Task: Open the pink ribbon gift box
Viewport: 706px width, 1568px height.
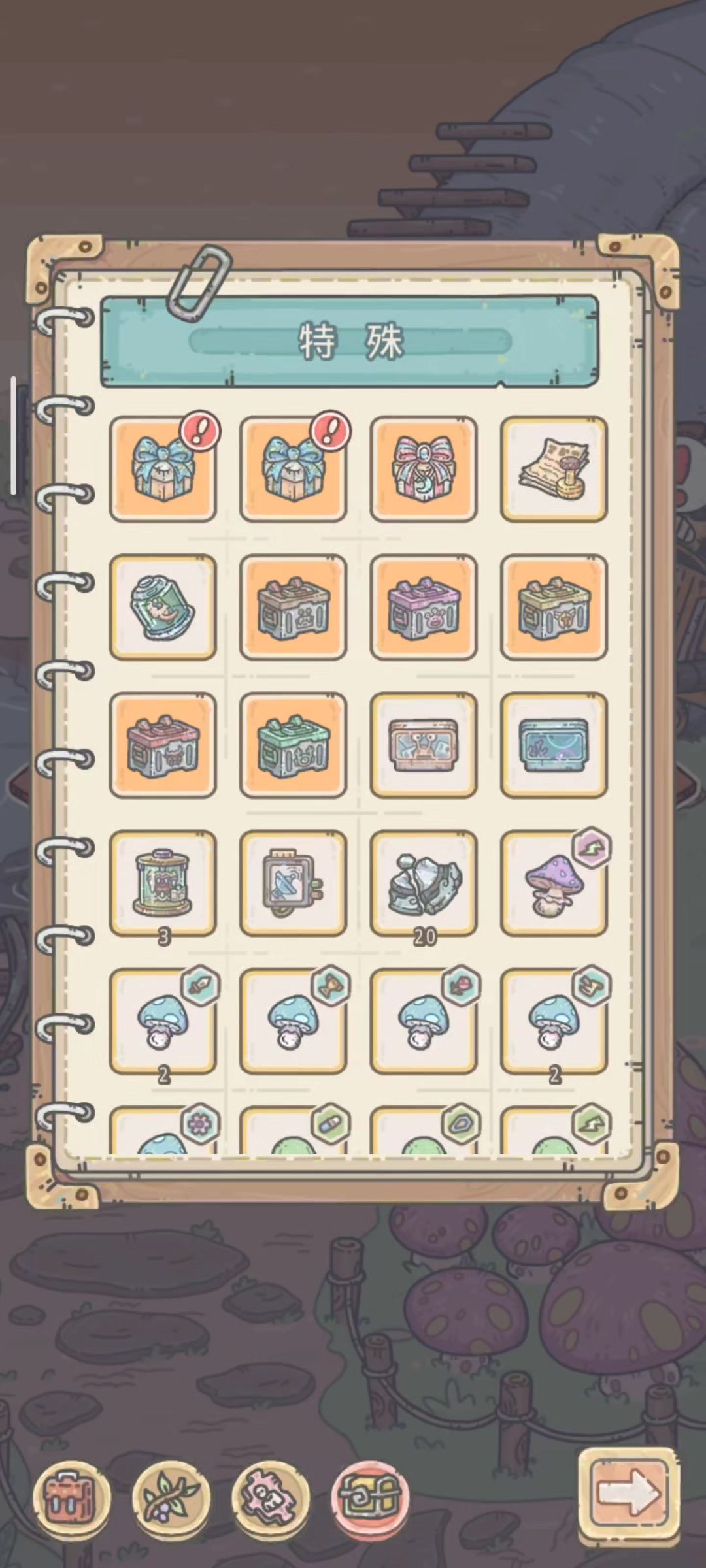Action: 424,469
